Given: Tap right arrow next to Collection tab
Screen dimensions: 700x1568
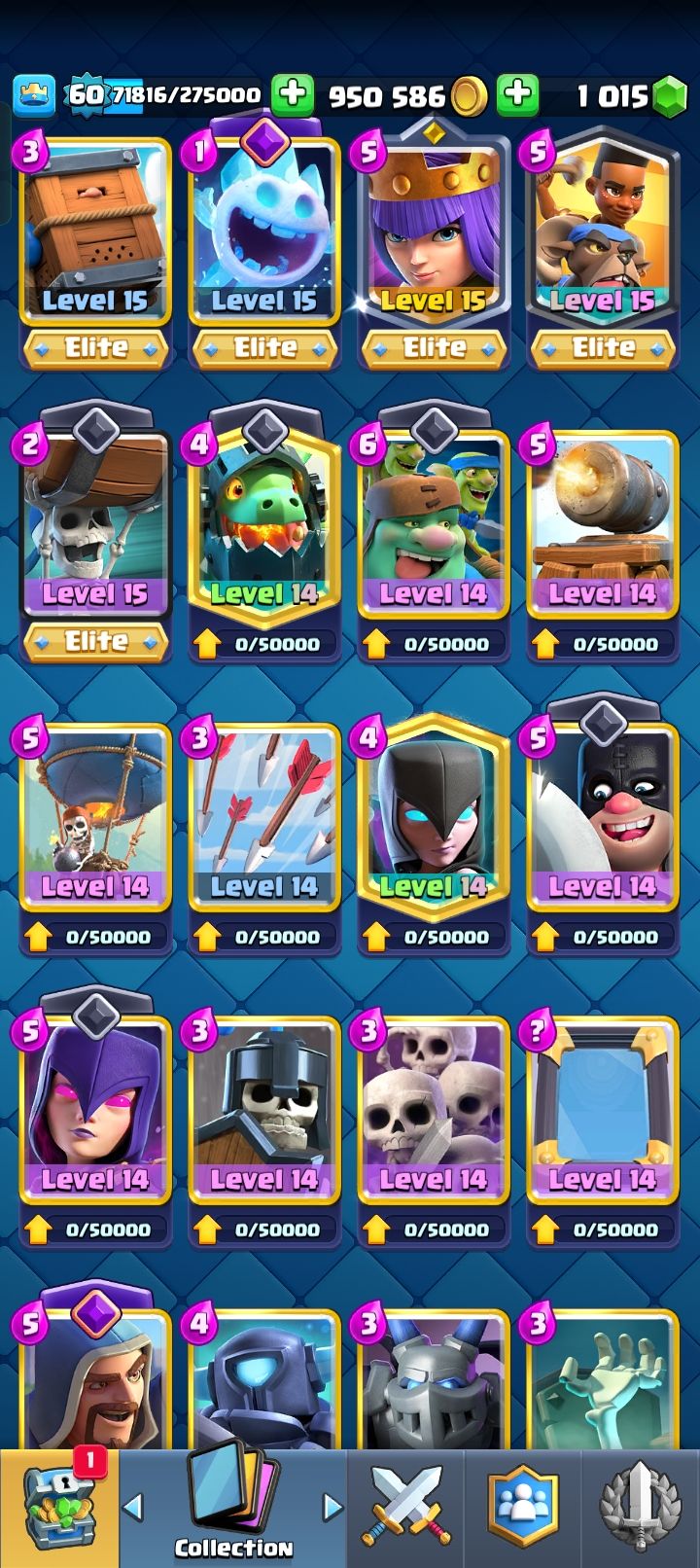Looking at the screenshot, I should tap(332, 1507).
